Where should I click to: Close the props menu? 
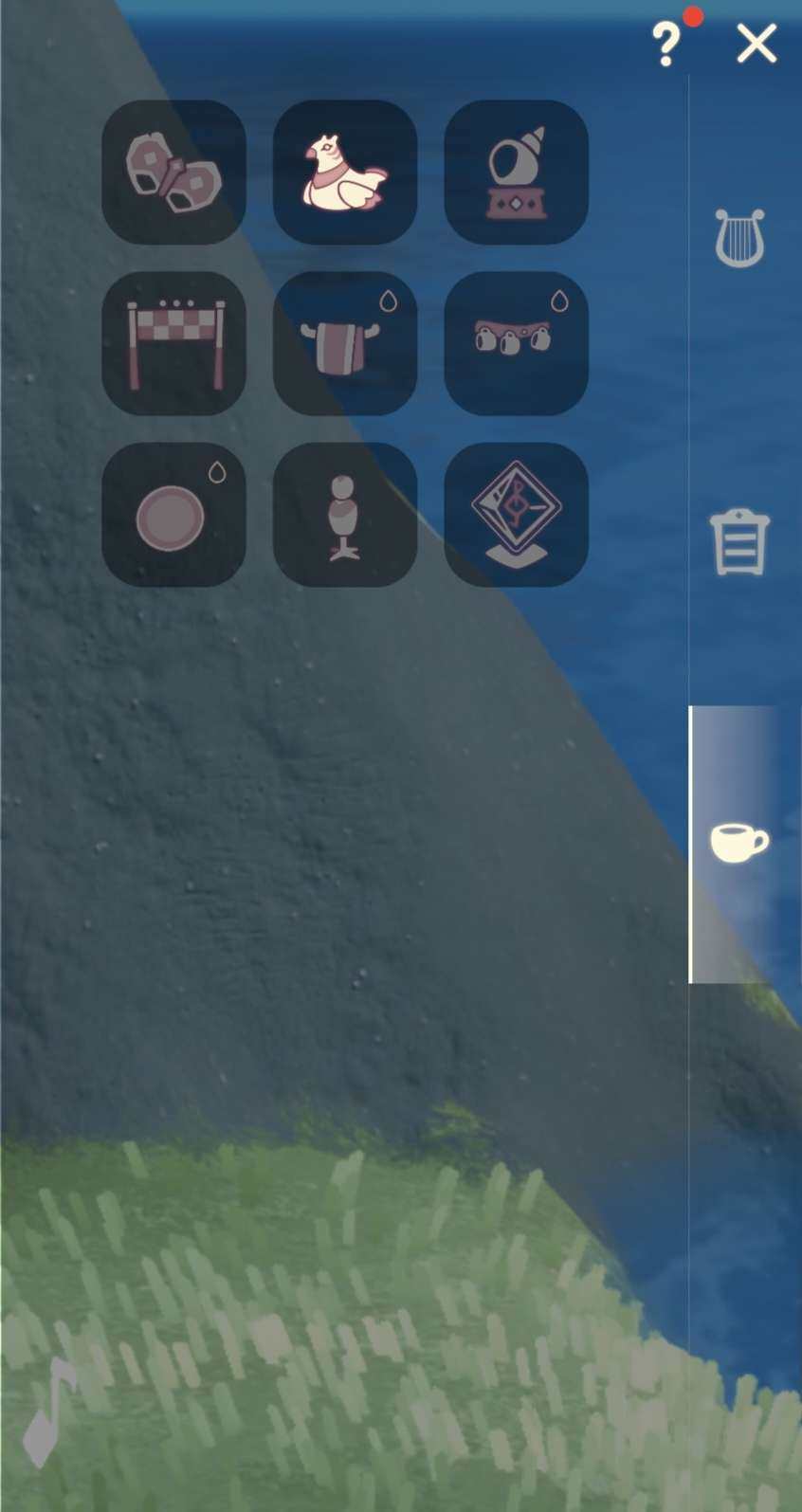click(x=756, y=44)
